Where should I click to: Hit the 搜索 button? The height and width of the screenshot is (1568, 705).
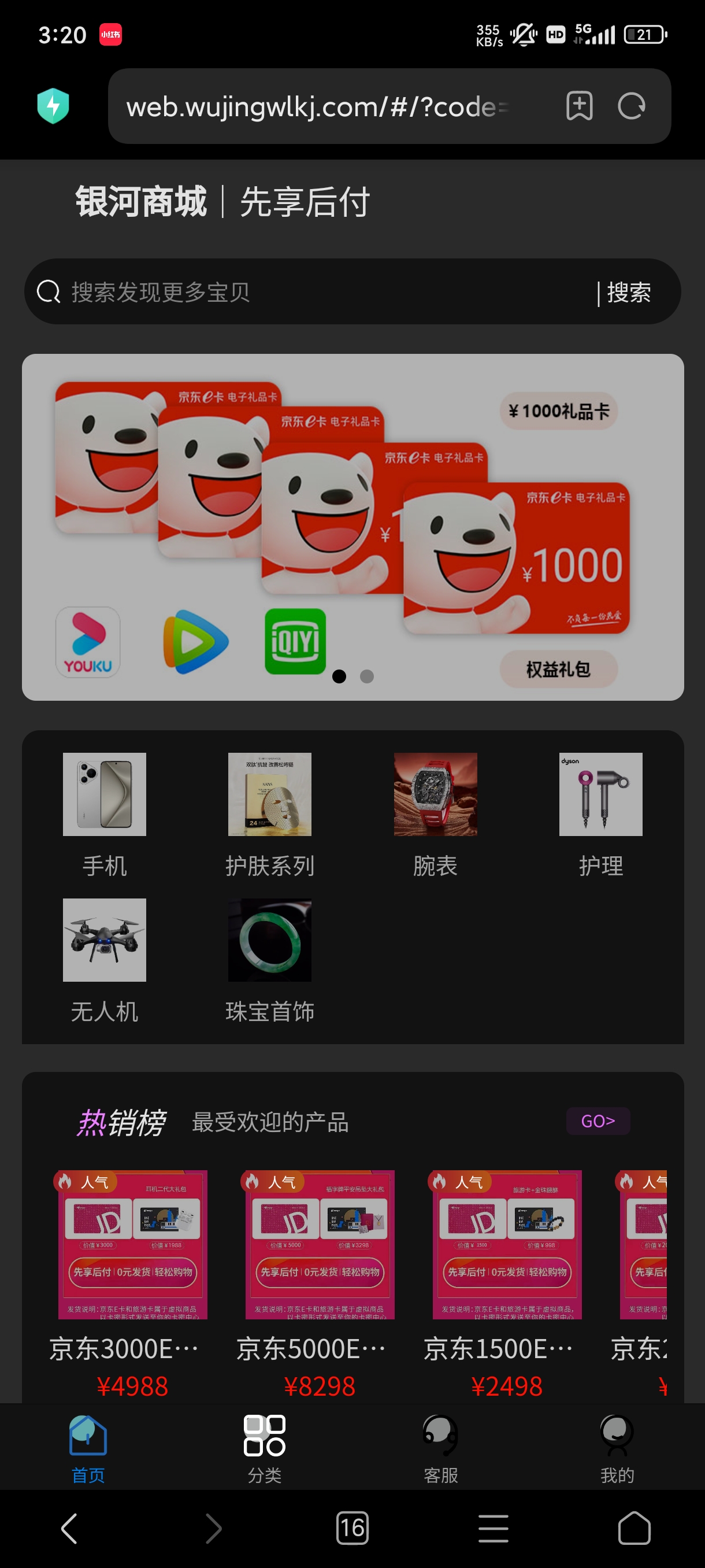point(629,292)
